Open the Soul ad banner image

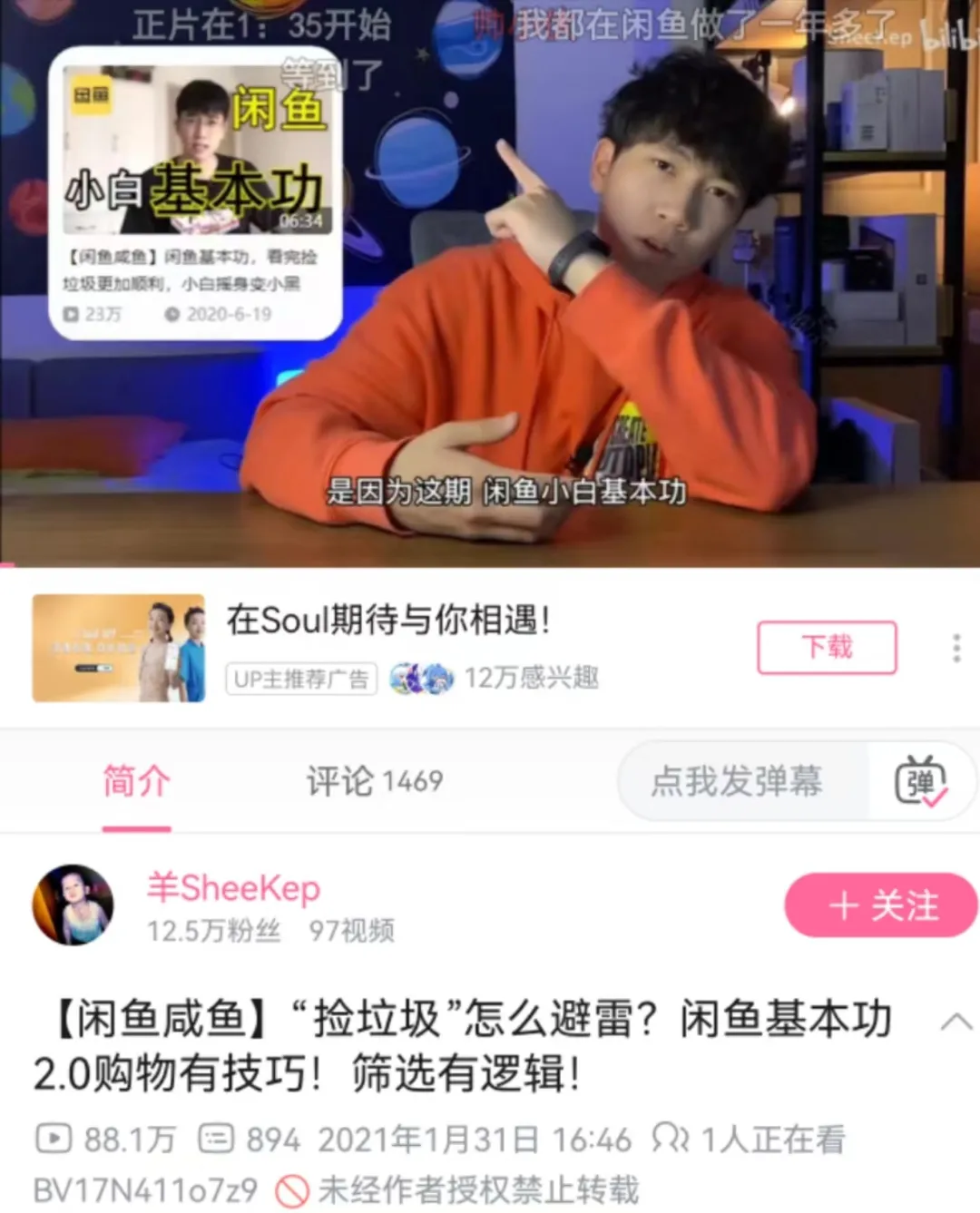[119, 648]
